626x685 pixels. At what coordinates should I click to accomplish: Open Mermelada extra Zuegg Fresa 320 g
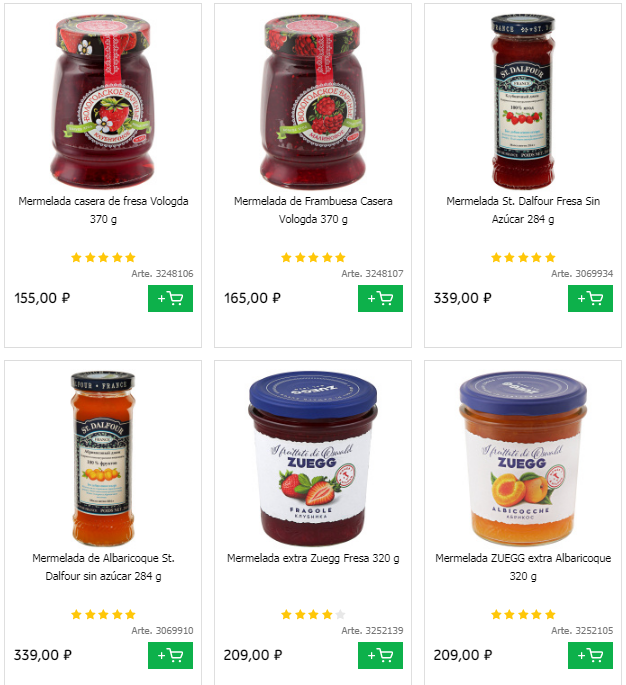313,558
